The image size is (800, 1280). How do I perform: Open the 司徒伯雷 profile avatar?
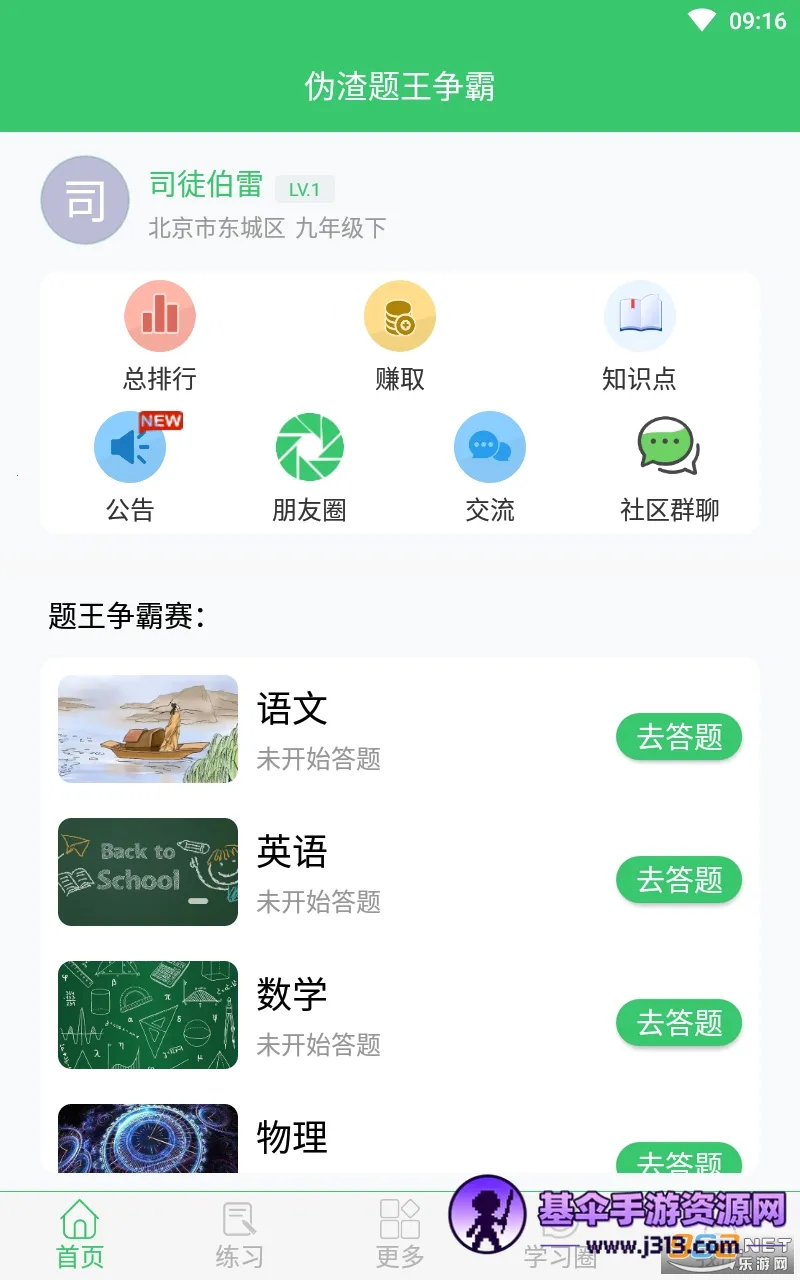(x=85, y=200)
